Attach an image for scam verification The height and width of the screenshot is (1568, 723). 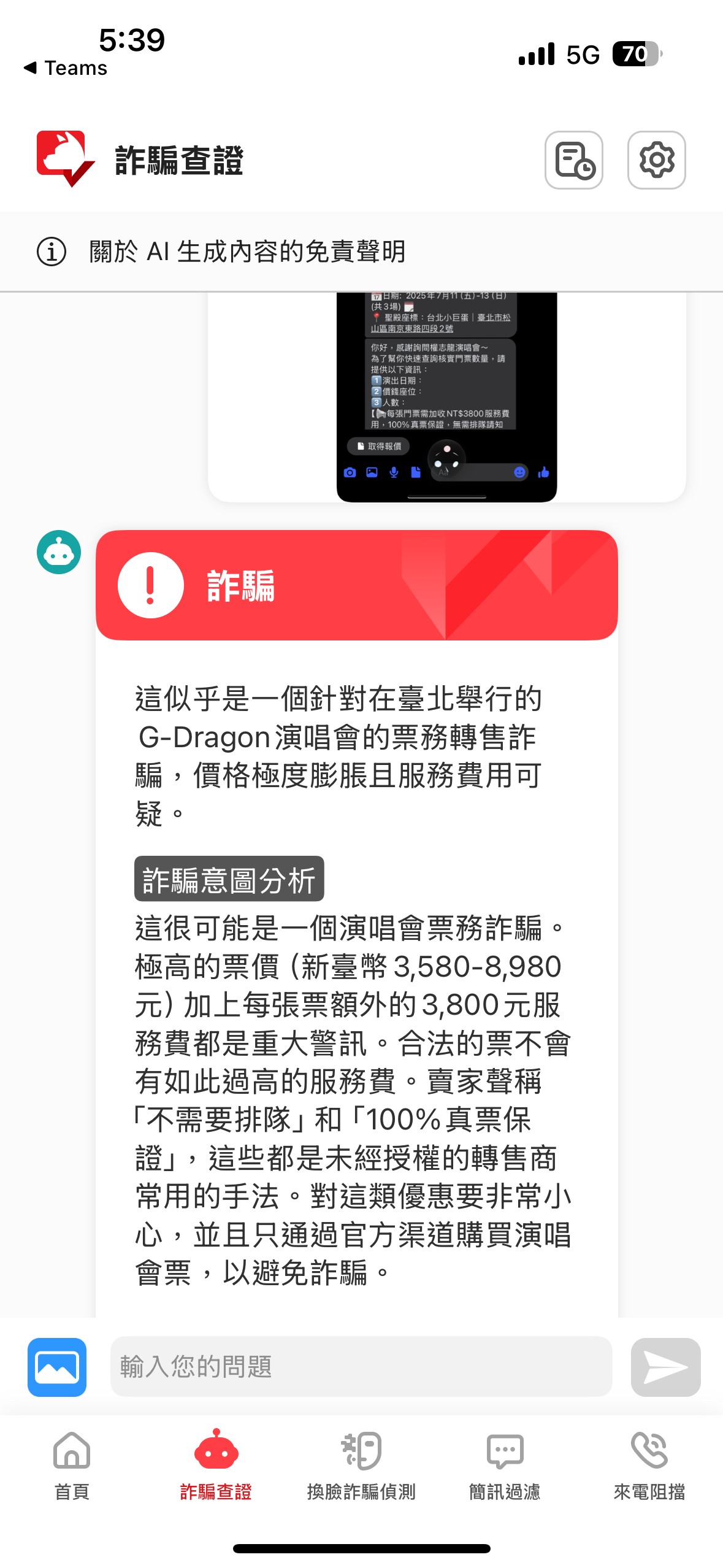(x=57, y=1367)
